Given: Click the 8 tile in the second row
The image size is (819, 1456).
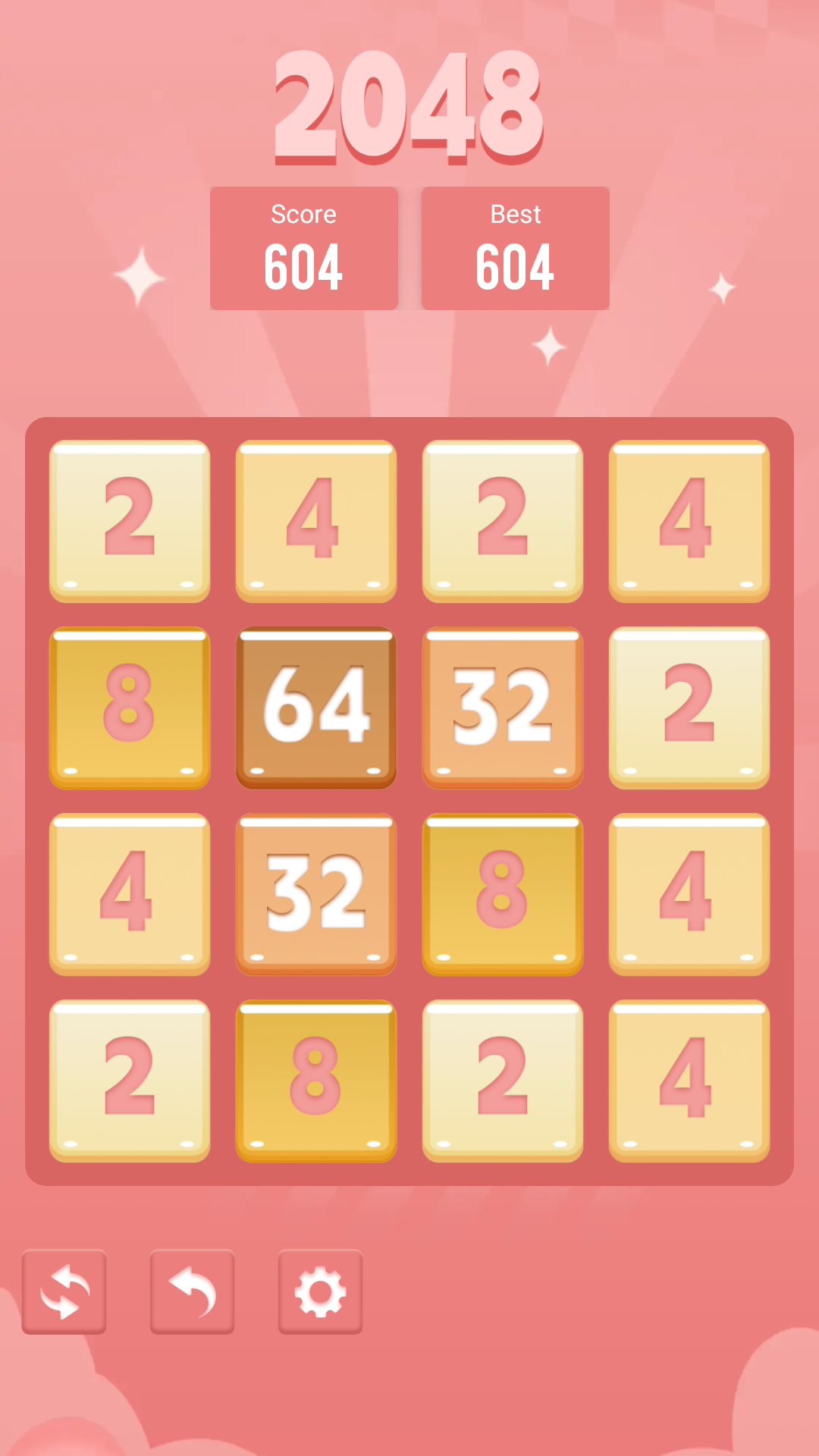Looking at the screenshot, I should pyautogui.click(x=130, y=707).
